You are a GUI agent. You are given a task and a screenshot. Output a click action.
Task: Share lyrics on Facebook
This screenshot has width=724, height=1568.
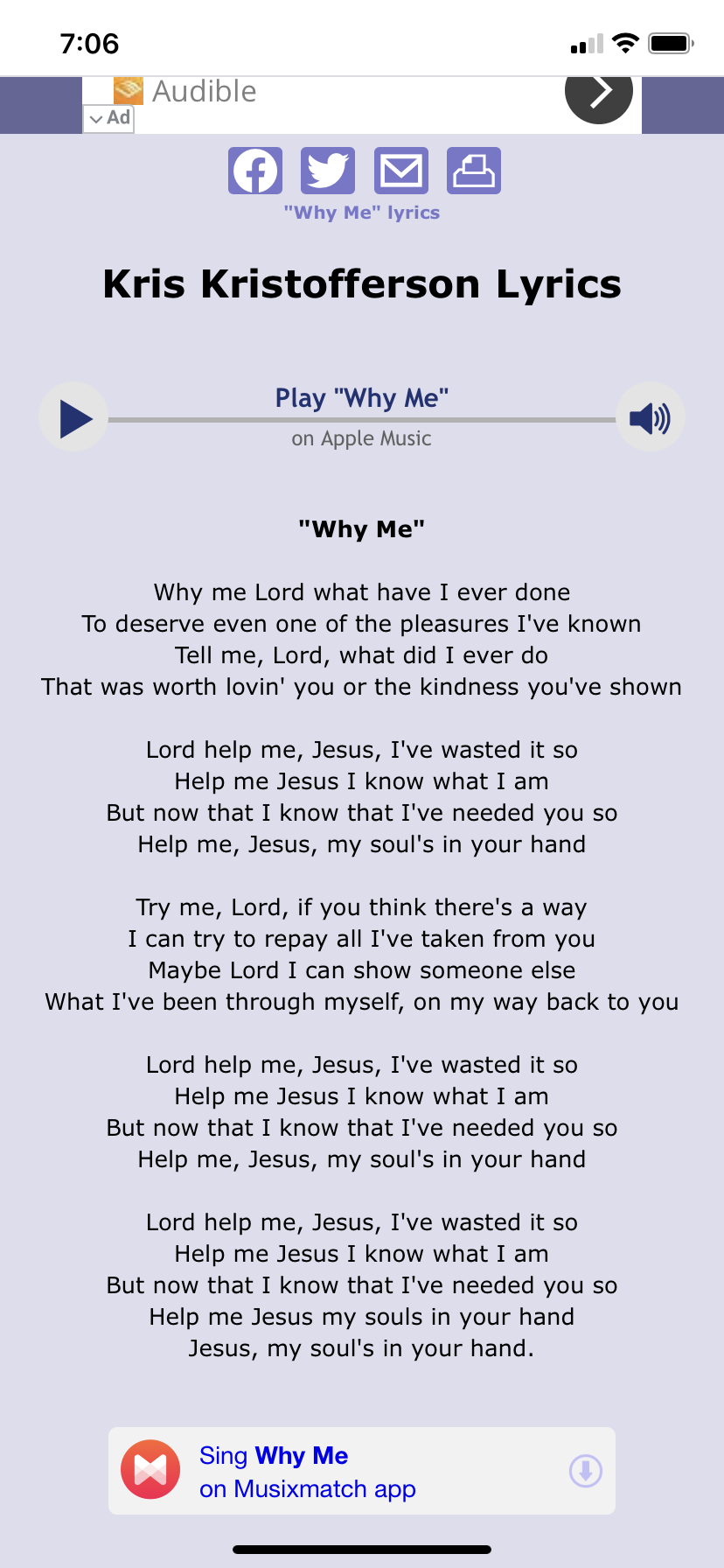254,171
